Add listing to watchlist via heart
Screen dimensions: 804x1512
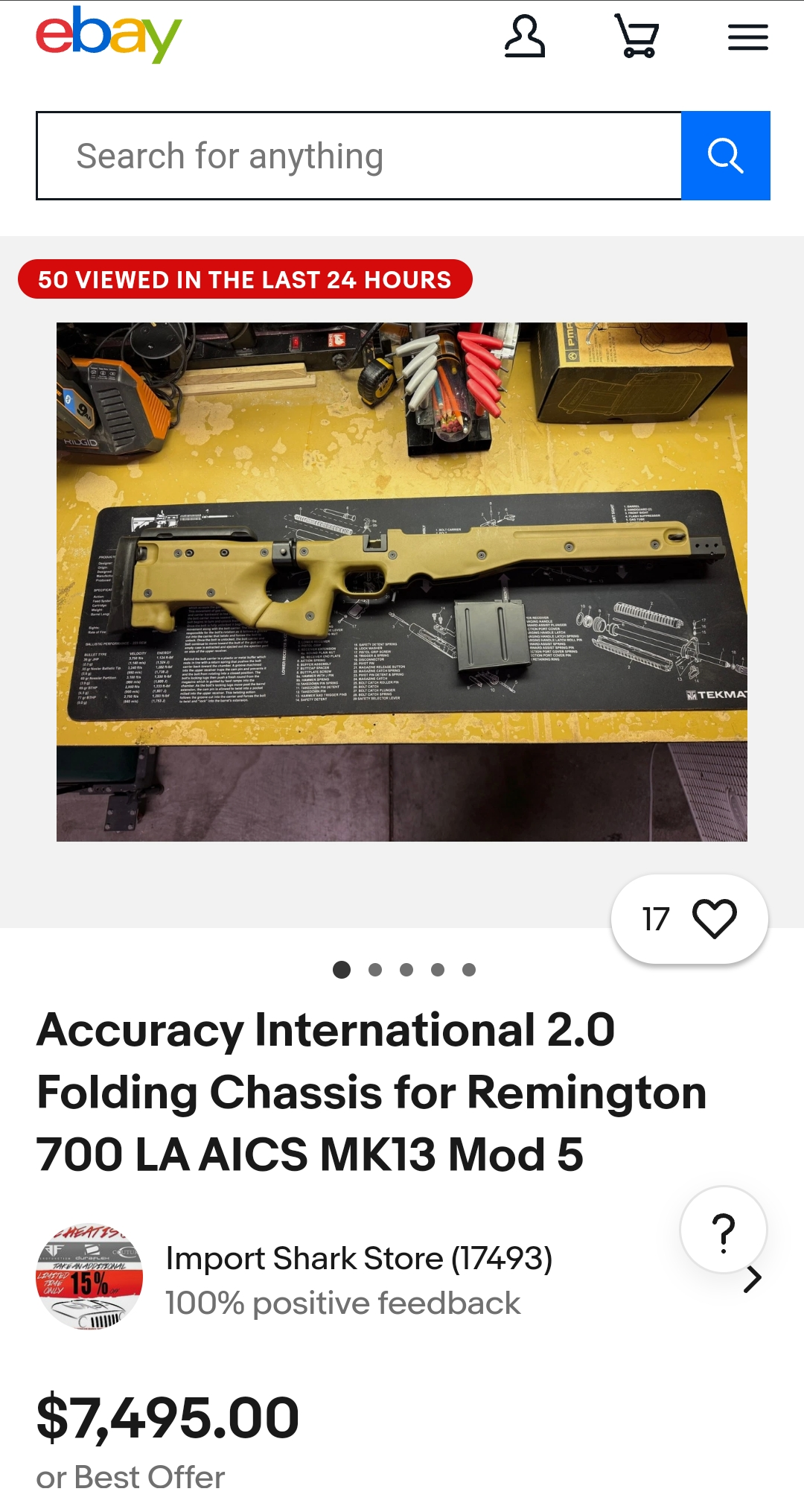713,918
